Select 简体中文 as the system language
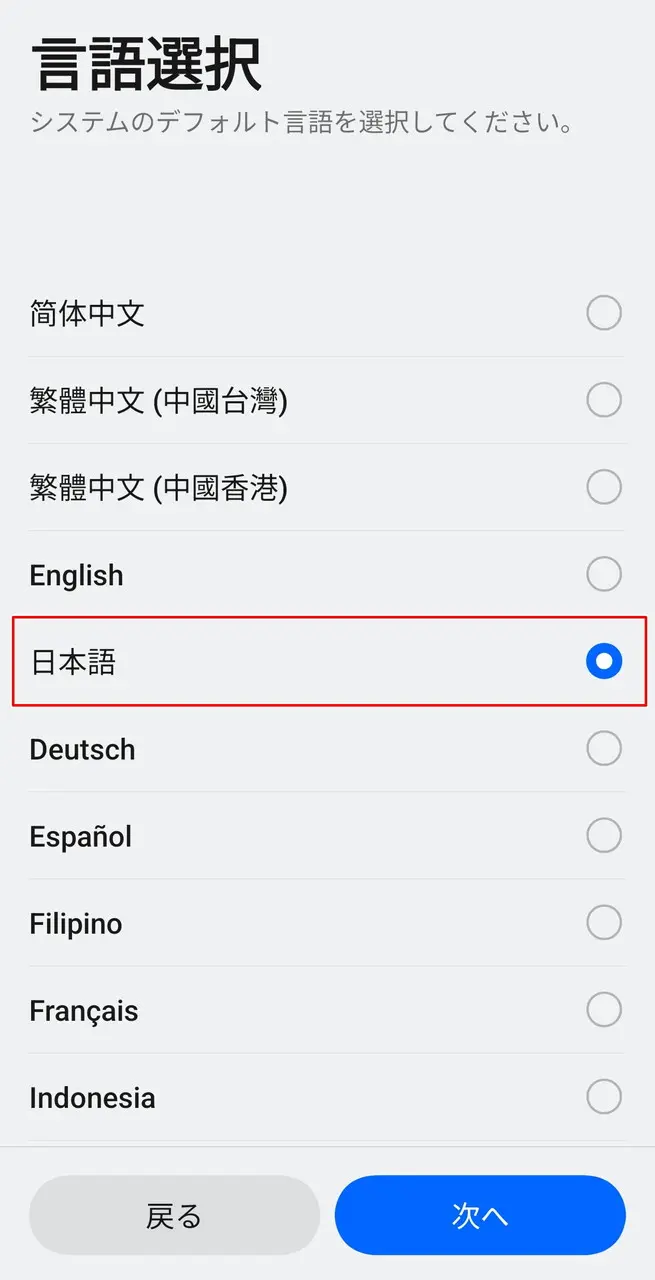This screenshot has height=1280, width=655. pyautogui.click(x=603, y=314)
